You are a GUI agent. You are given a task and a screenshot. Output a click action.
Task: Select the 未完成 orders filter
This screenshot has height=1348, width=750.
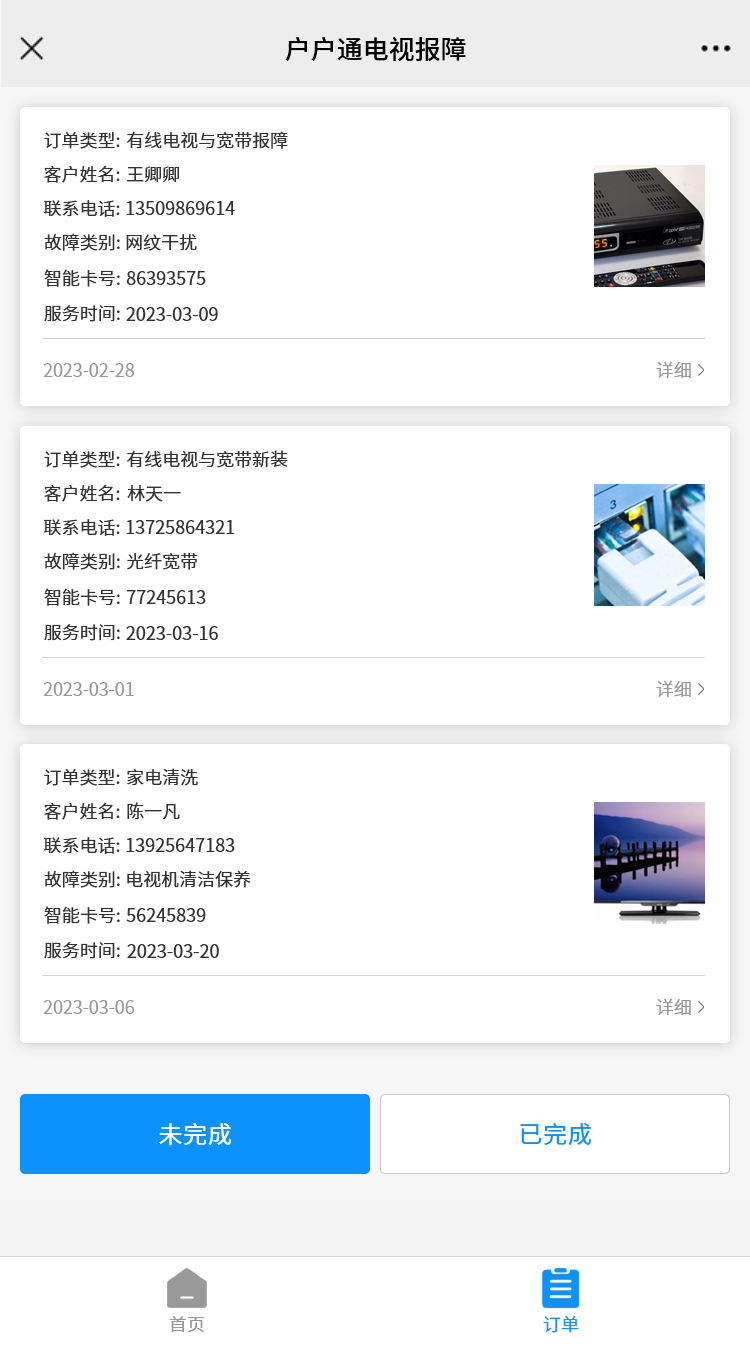pos(195,1134)
